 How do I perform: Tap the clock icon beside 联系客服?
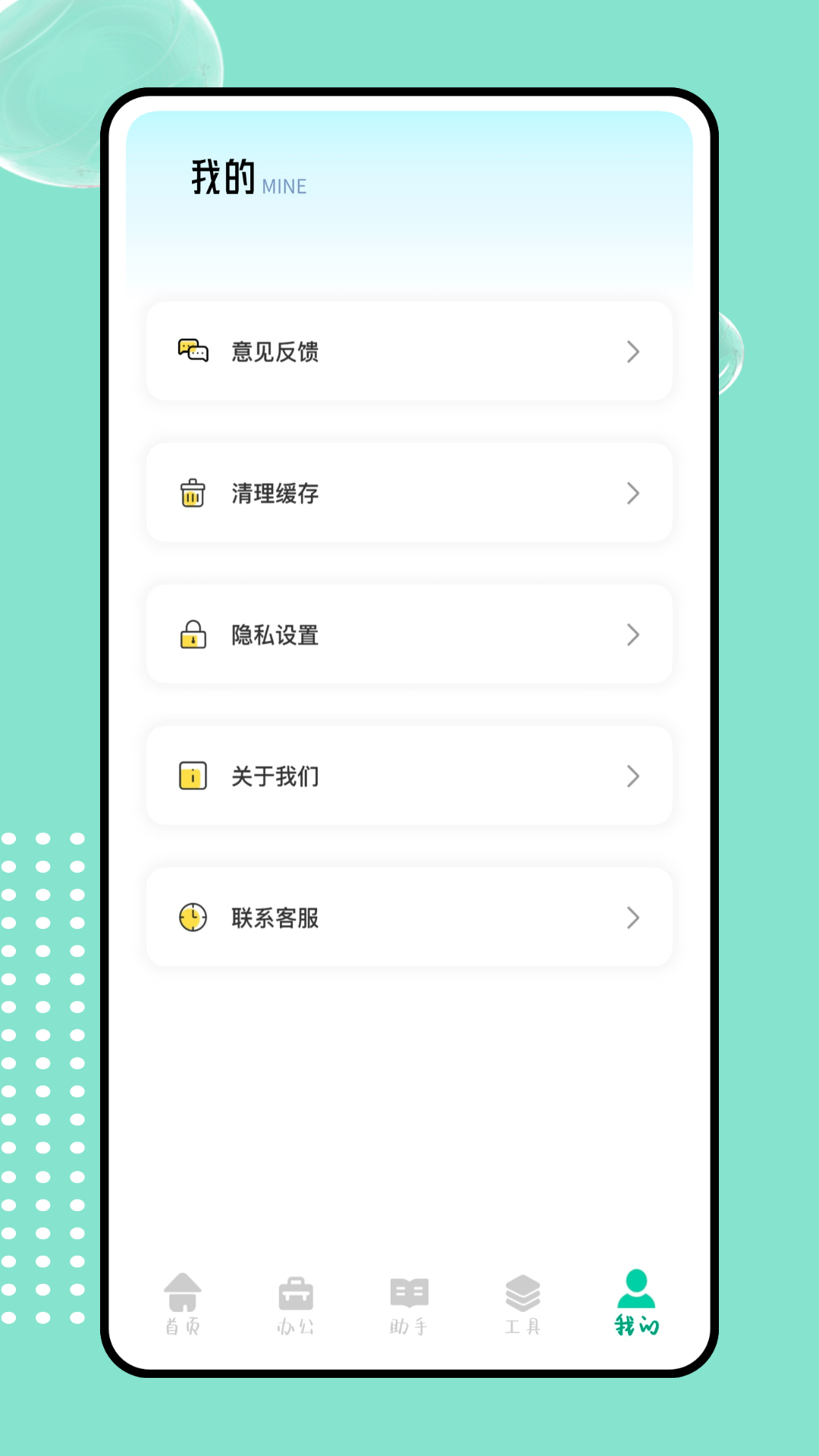coord(192,918)
